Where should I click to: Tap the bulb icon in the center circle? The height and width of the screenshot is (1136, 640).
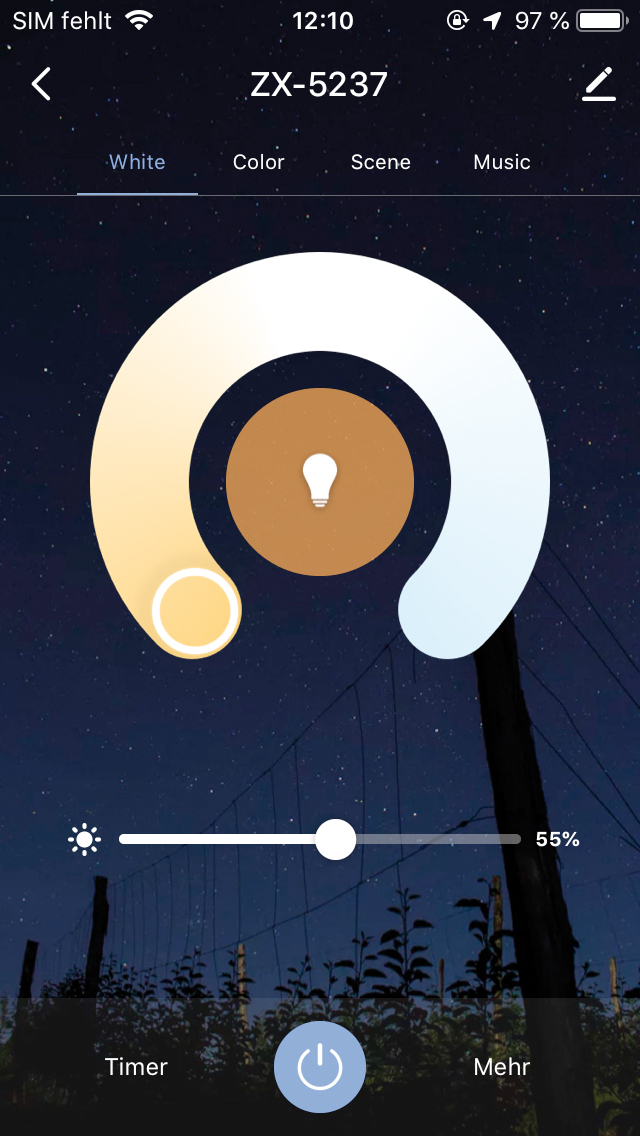point(320,481)
